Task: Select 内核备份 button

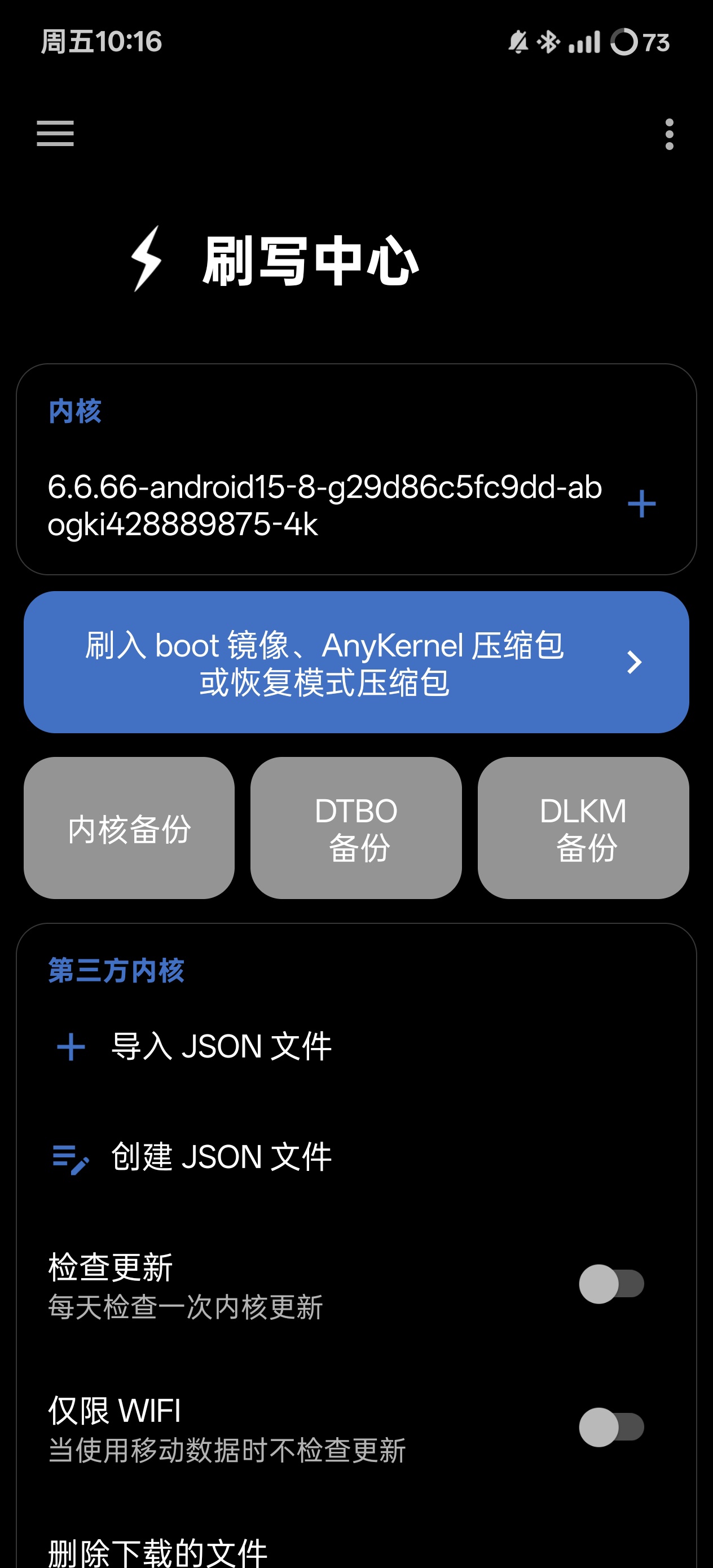Action: 129,828
